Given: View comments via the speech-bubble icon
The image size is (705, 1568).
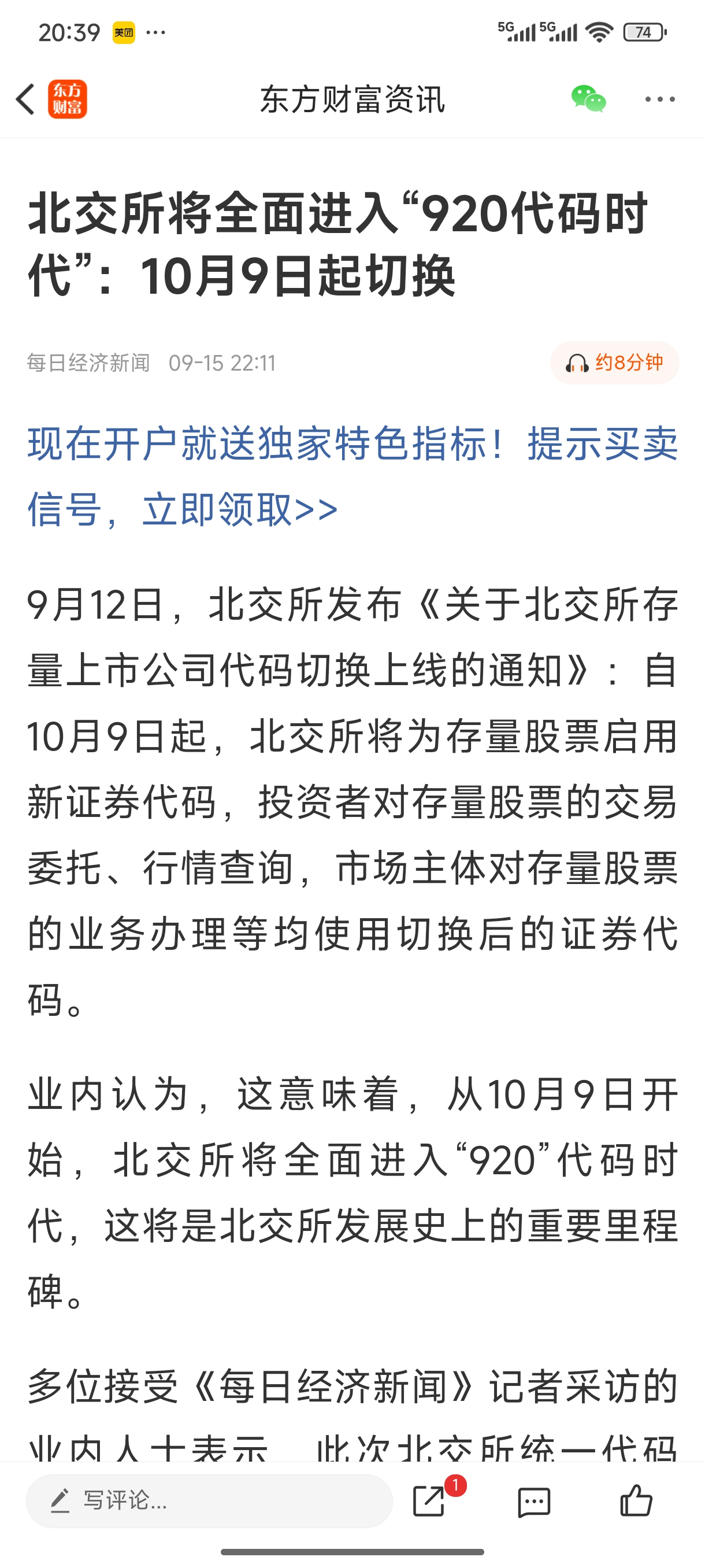Looking at the screenshot, I should (533, 1502).
